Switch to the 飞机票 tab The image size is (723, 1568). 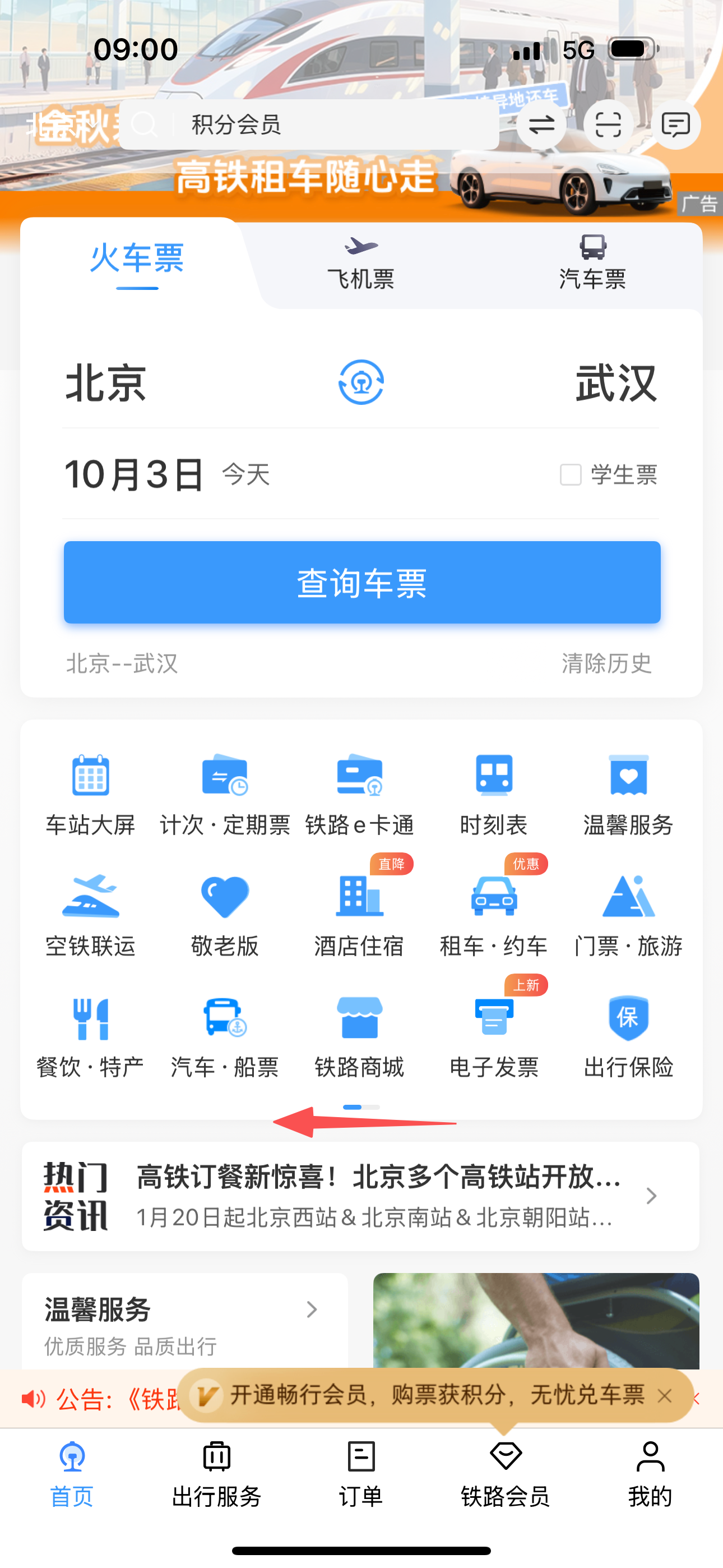coord(361,264)
